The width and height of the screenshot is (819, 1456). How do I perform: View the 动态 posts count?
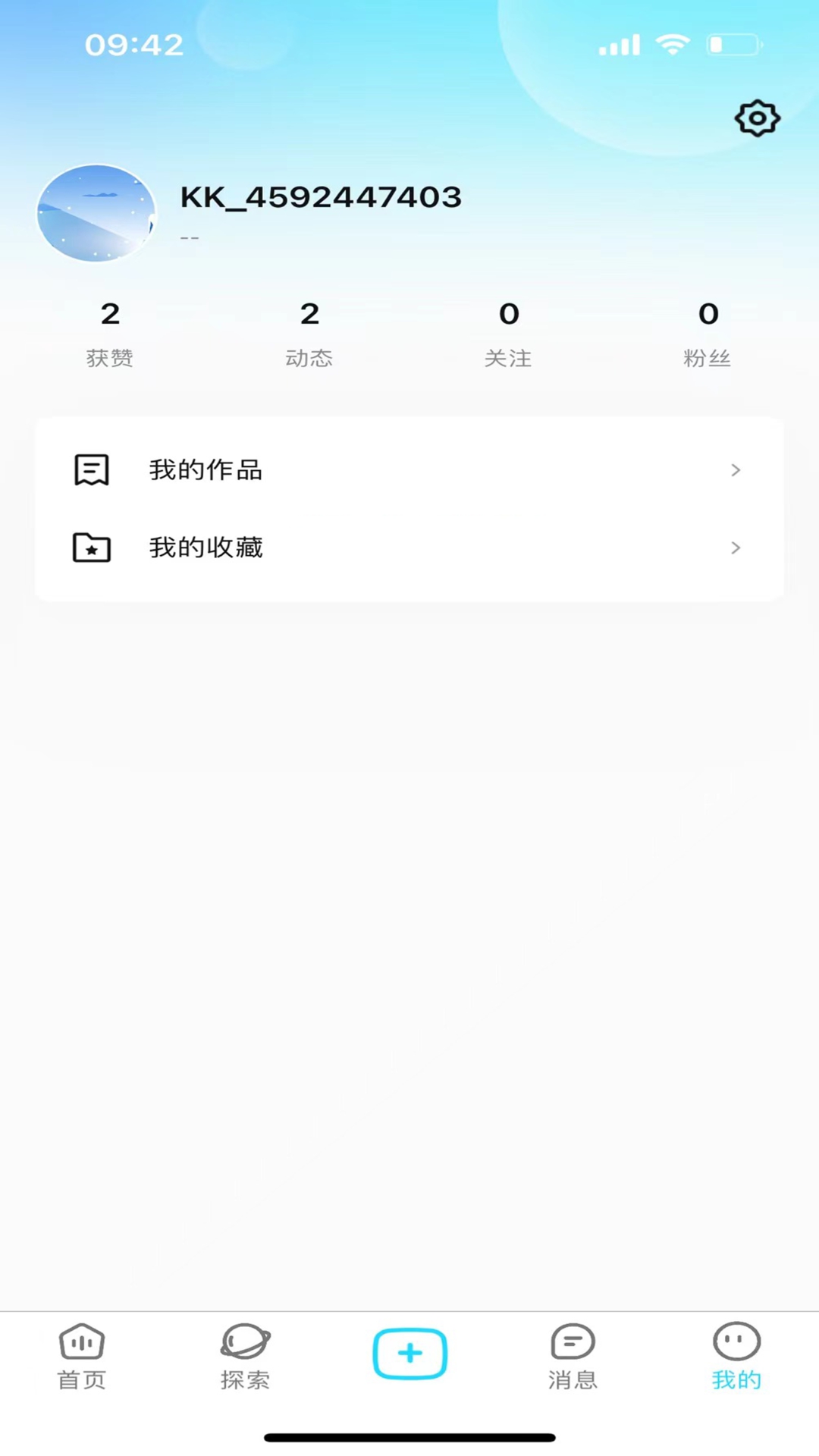[309, 330]
